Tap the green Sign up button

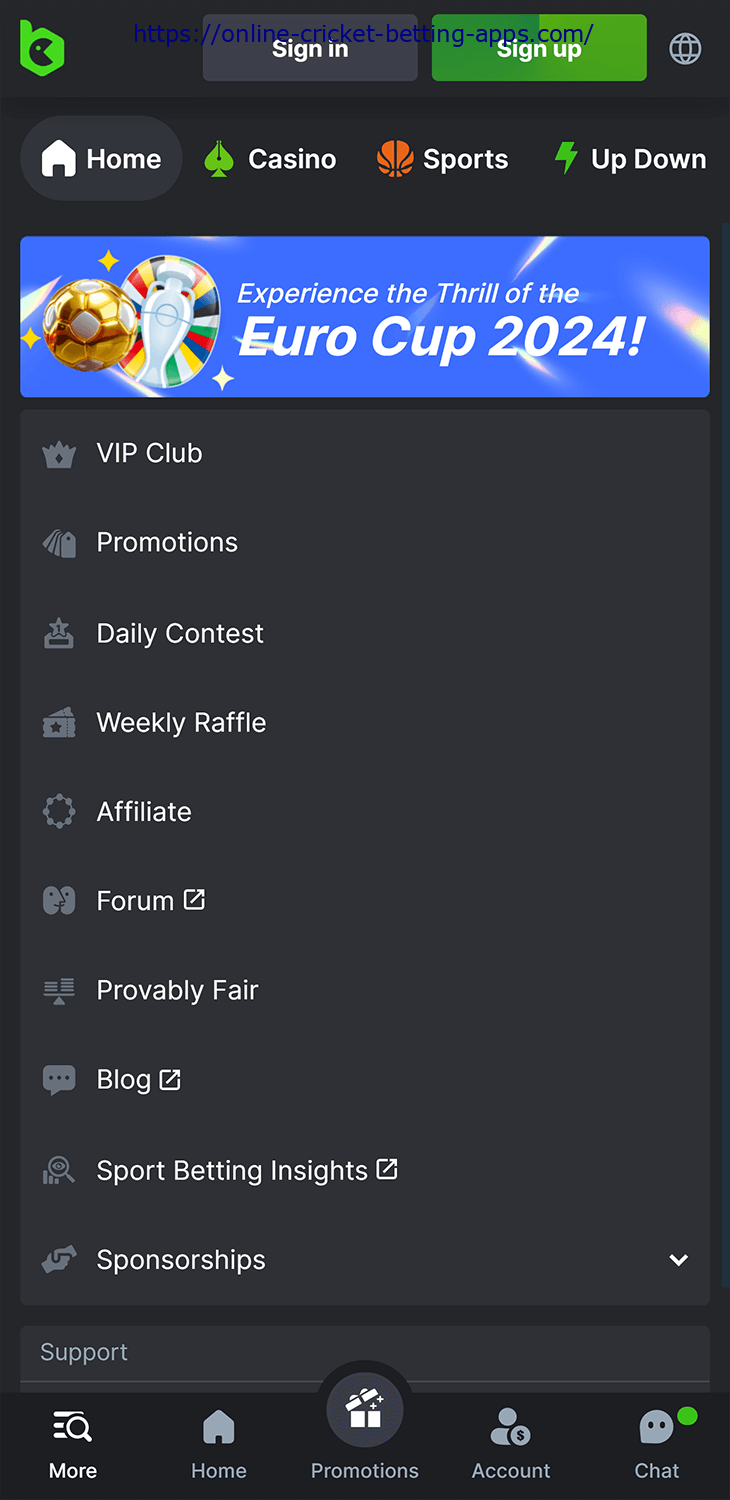tap(539, 48)
